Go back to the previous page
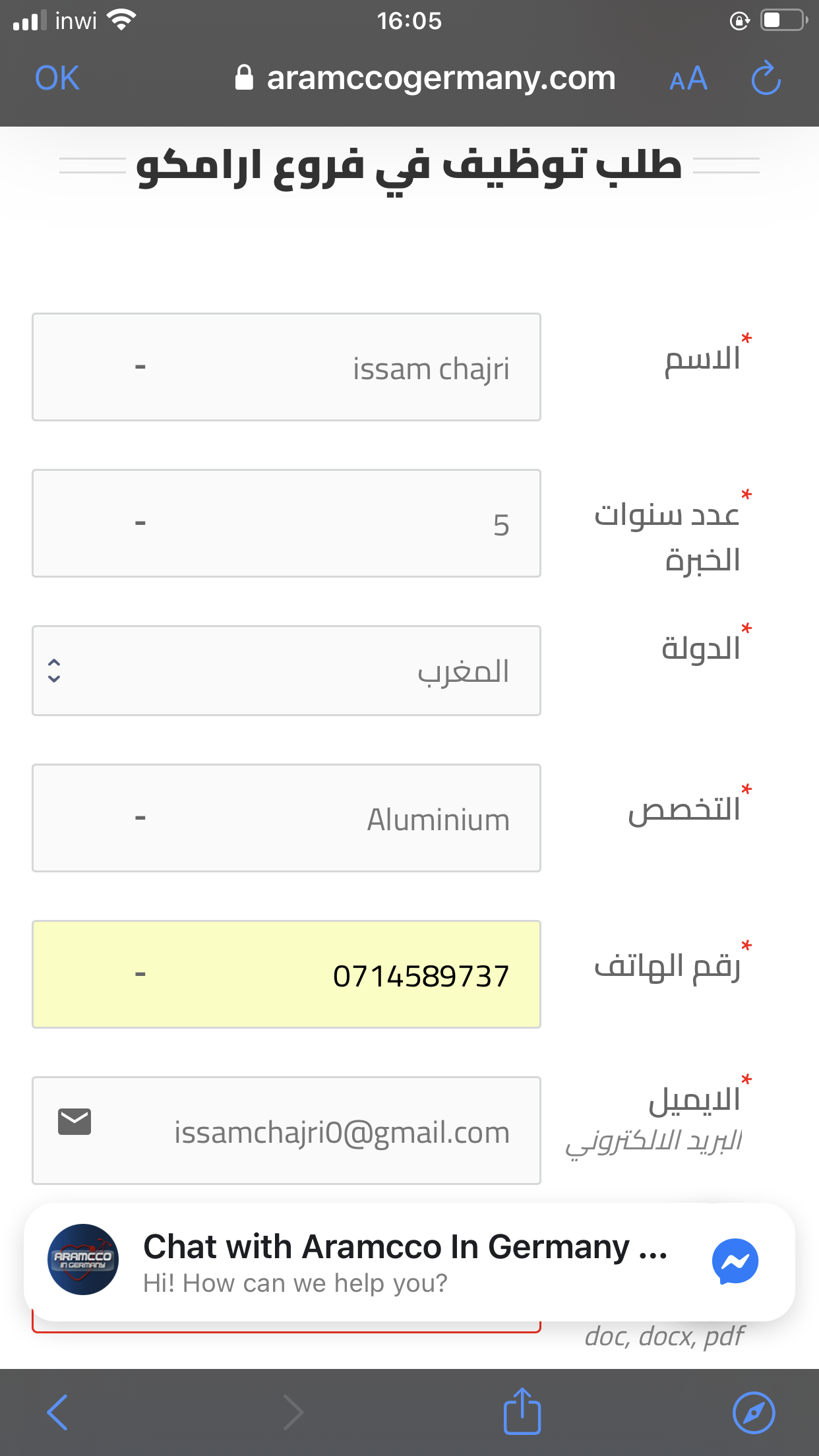 57,1412
